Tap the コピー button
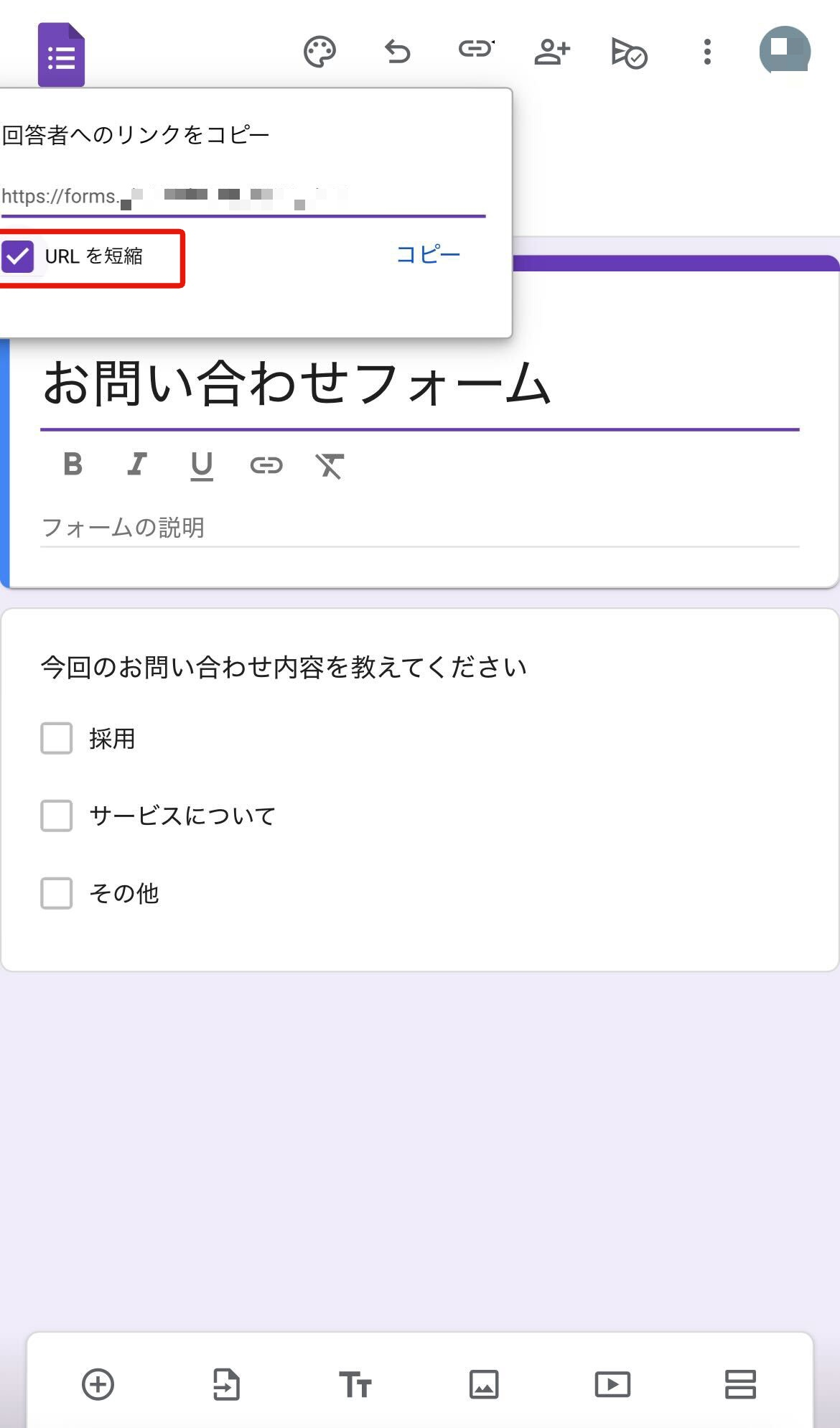This screenshot has height=1428, width=840. pos(428,255)
